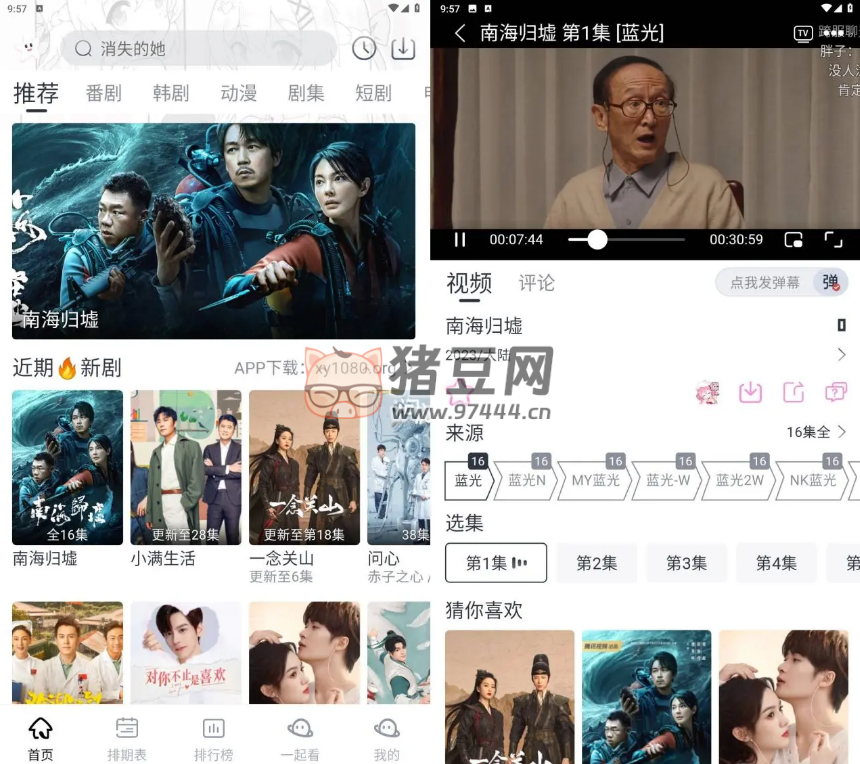860x764 pixels.
Task: Select the MY蓝光 source
Action: [x=596, y=480]
